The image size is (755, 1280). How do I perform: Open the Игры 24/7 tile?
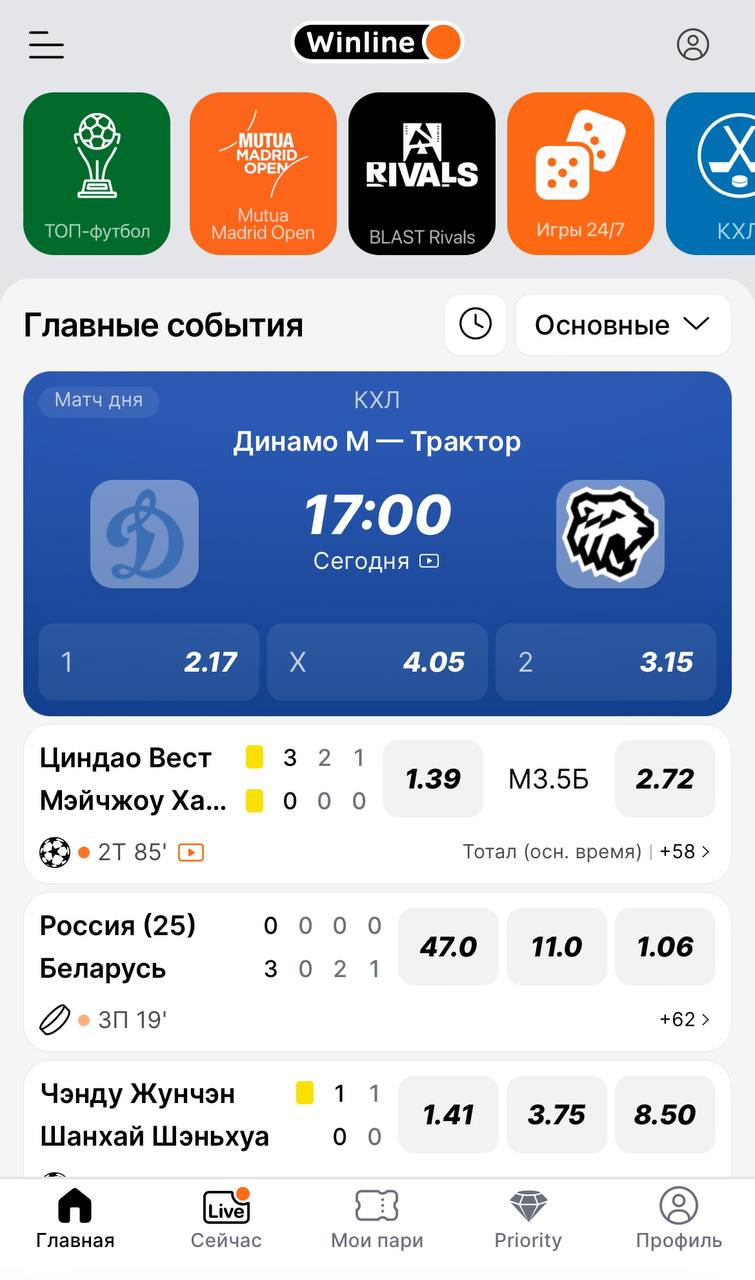[x=581, y=174]
